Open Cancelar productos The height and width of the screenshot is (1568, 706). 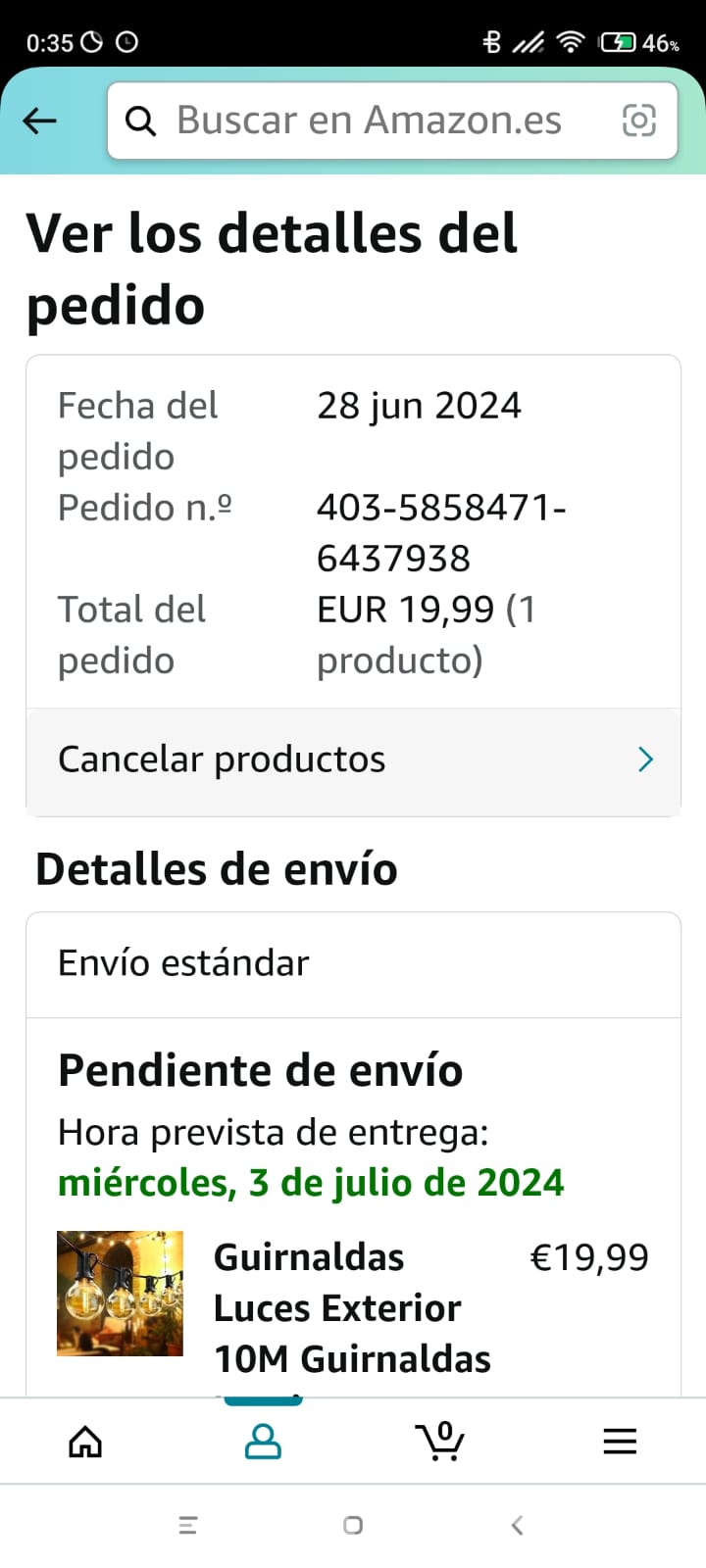coord(353,760)
